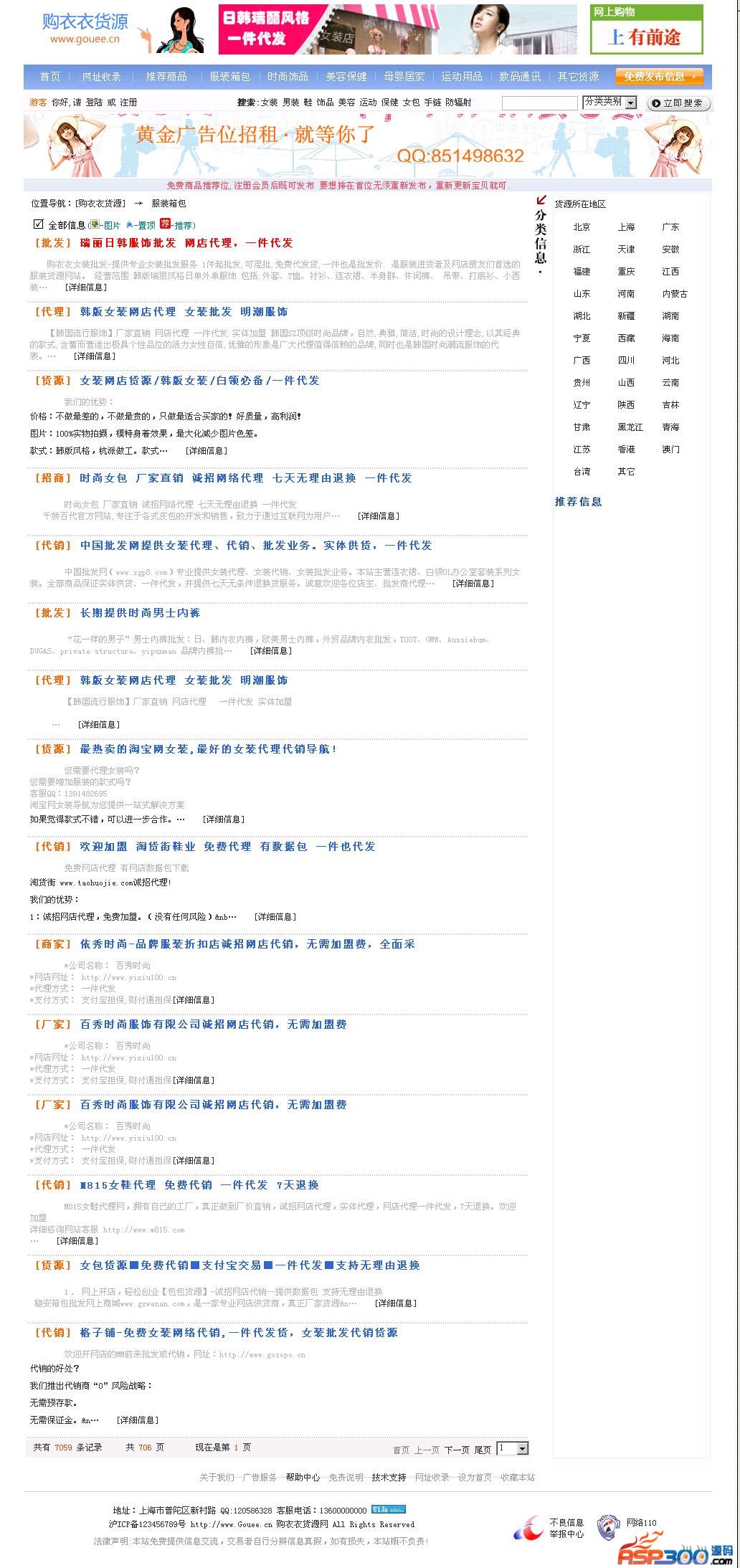Choose the 黑龙江 region link

pyautogui.click(x=630, y=427)
